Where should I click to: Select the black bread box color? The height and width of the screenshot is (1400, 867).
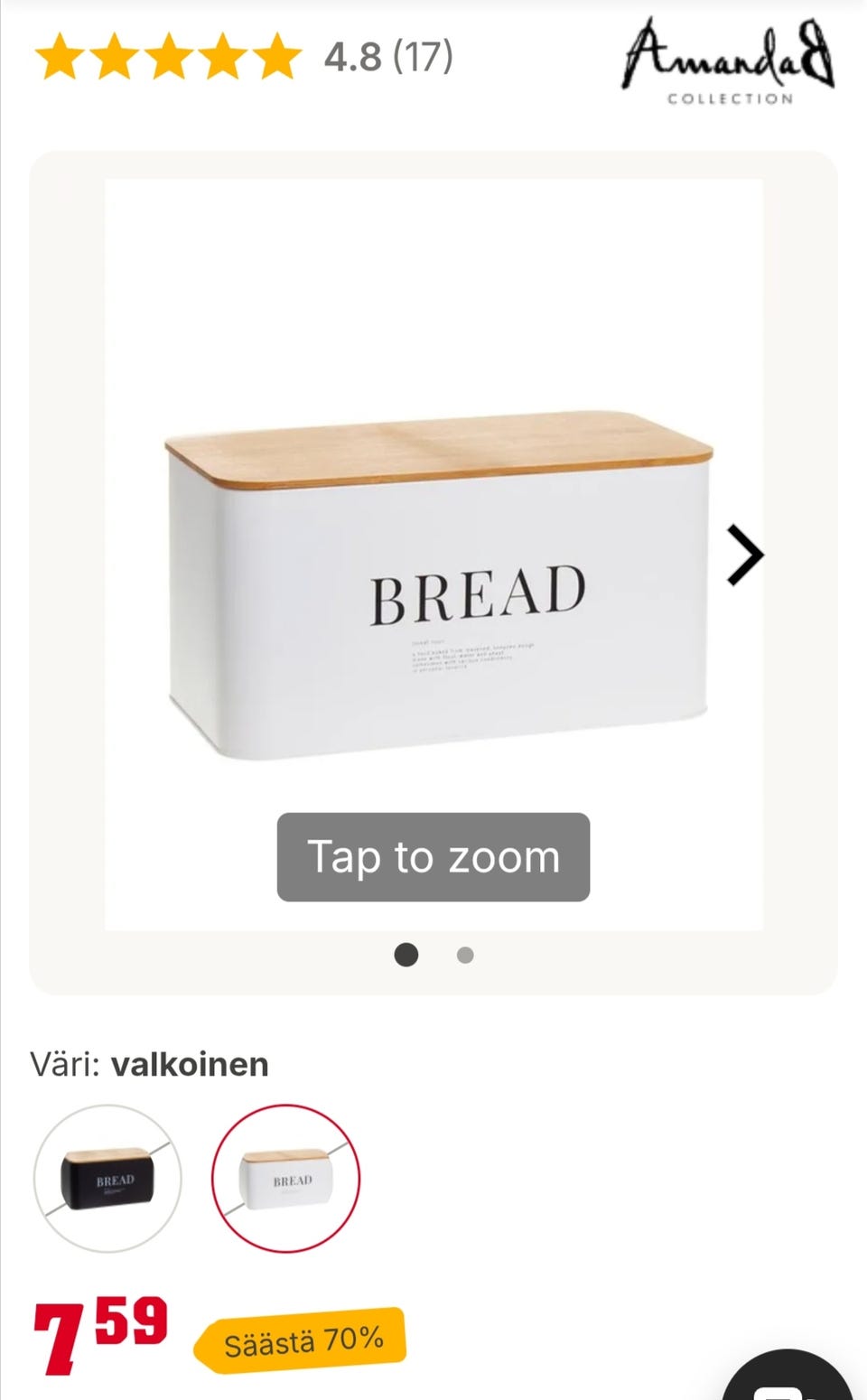click(x=107, y=1178)
